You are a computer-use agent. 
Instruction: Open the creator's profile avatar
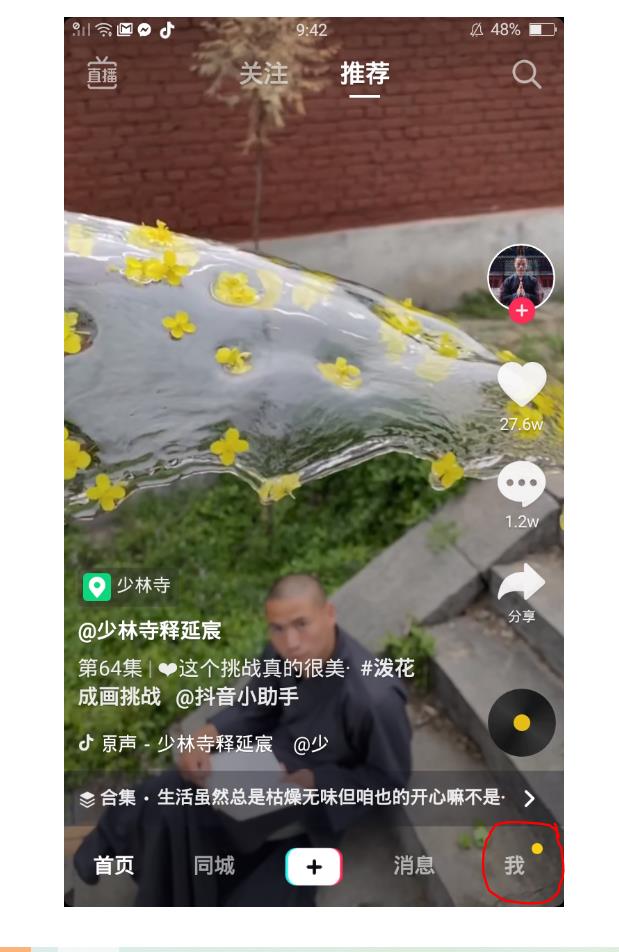[521, 275]
